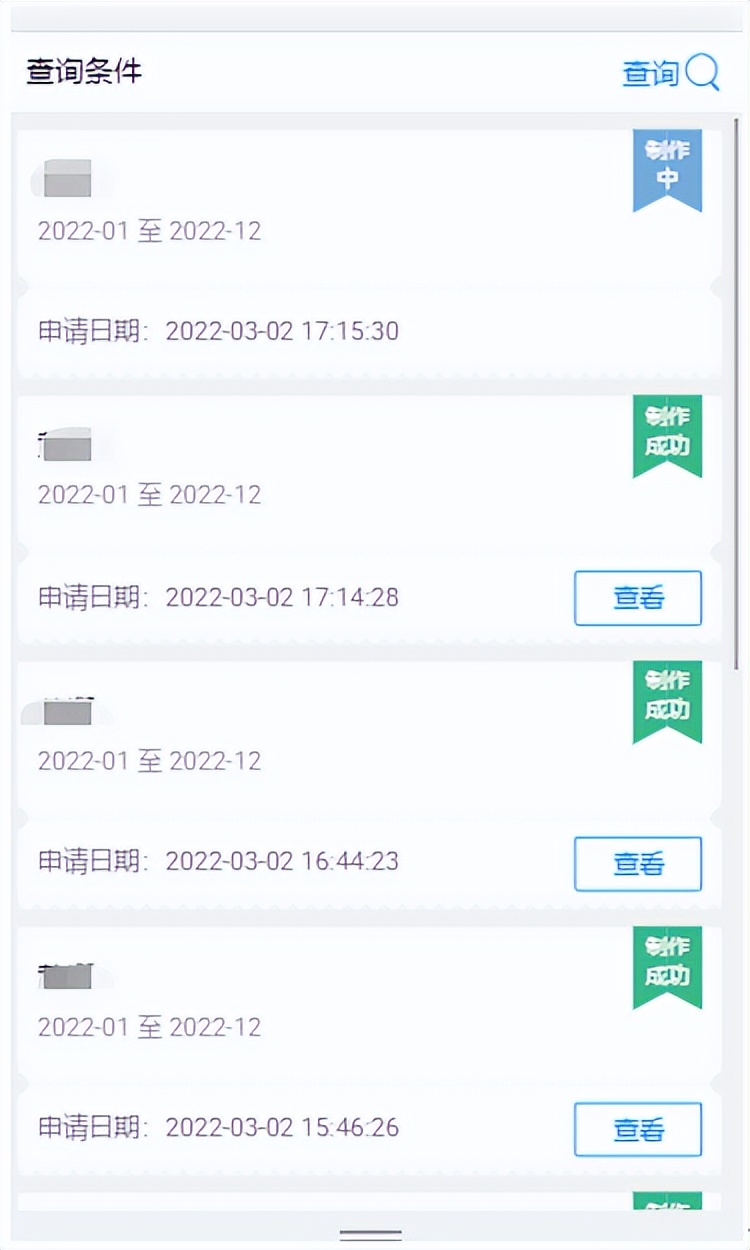Click 查看 on the 15:46:26 record

638,1128
